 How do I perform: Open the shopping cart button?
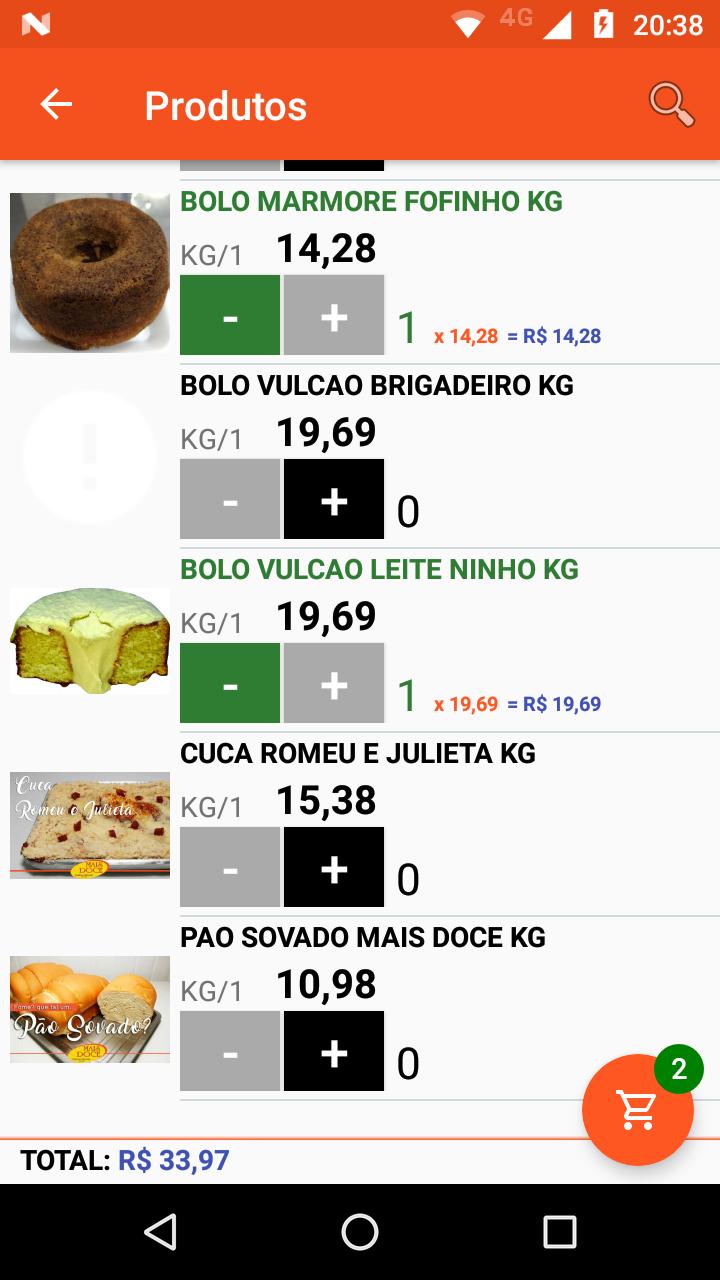[x=638, y=1109]
